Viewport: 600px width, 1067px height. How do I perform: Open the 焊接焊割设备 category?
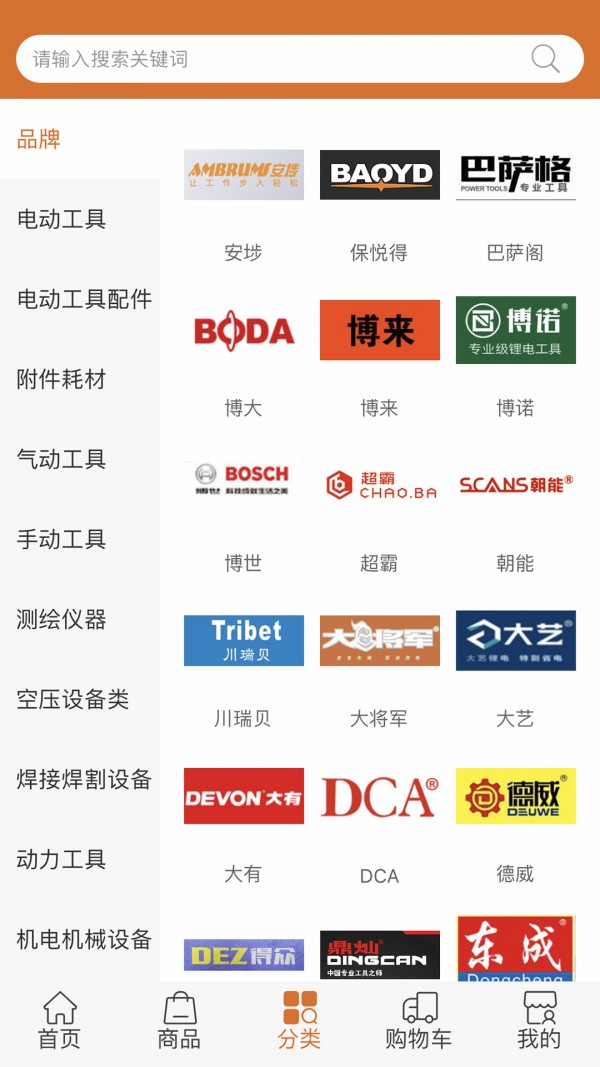(84, 779)
